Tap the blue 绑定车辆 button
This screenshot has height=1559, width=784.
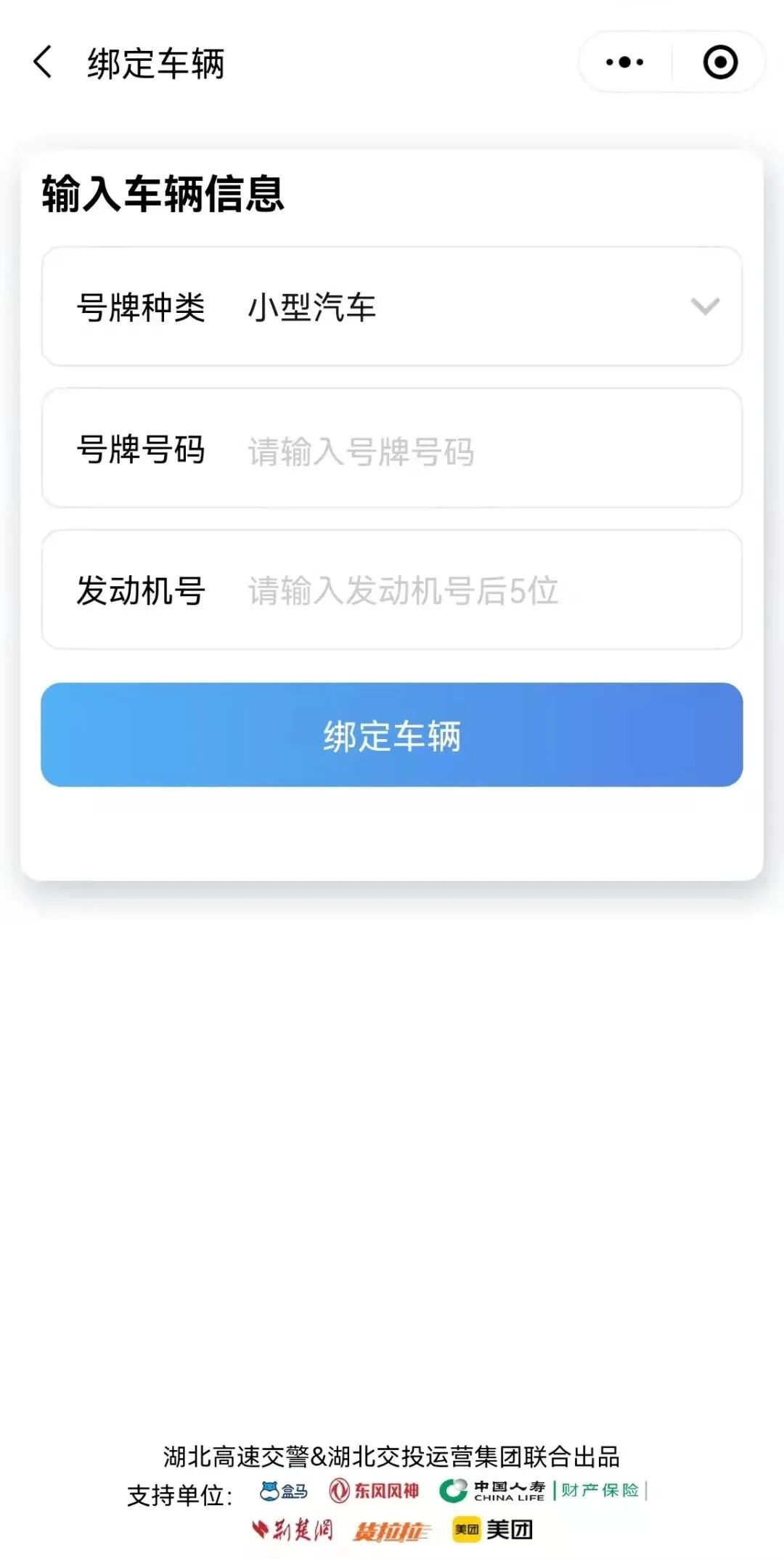pos(392,735)
